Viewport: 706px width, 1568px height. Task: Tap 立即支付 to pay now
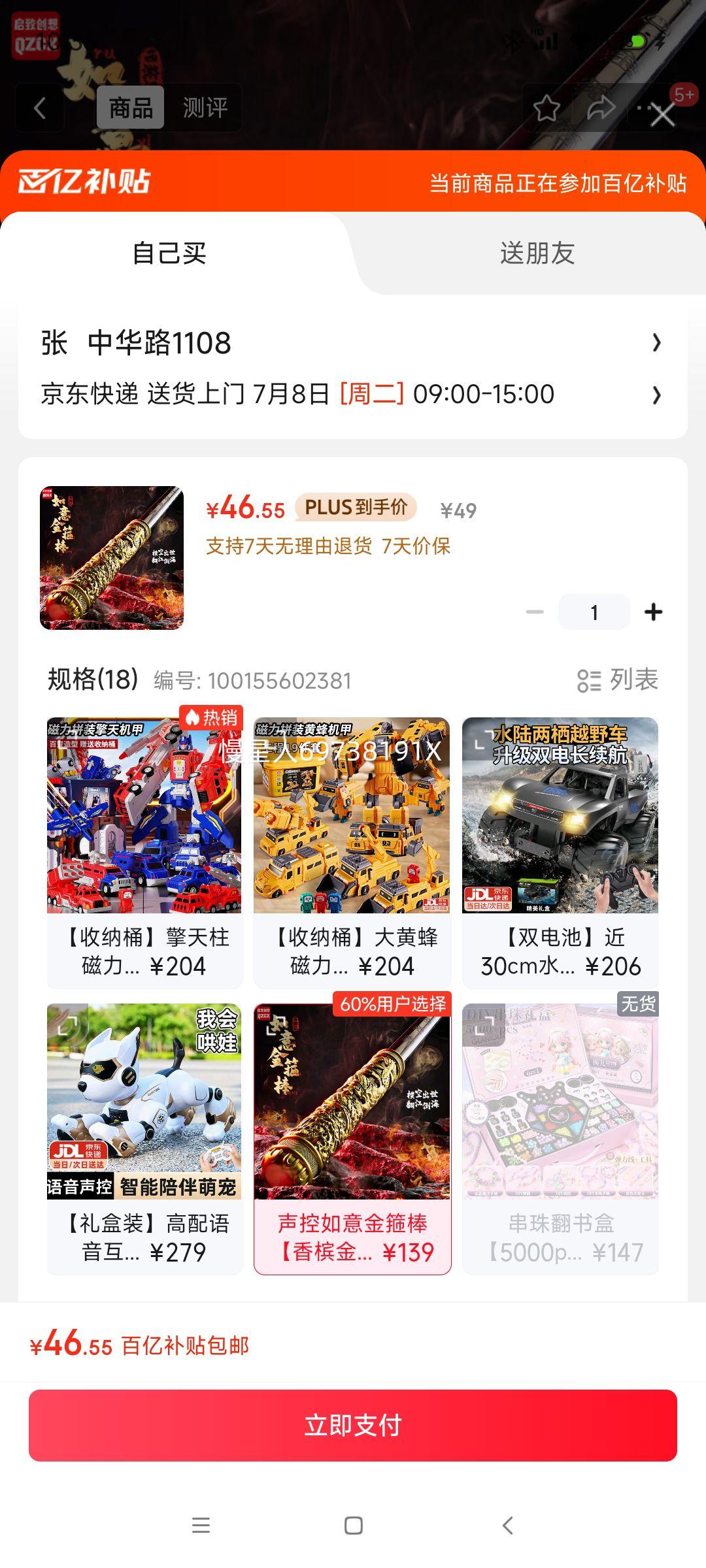pos(352,1425)
